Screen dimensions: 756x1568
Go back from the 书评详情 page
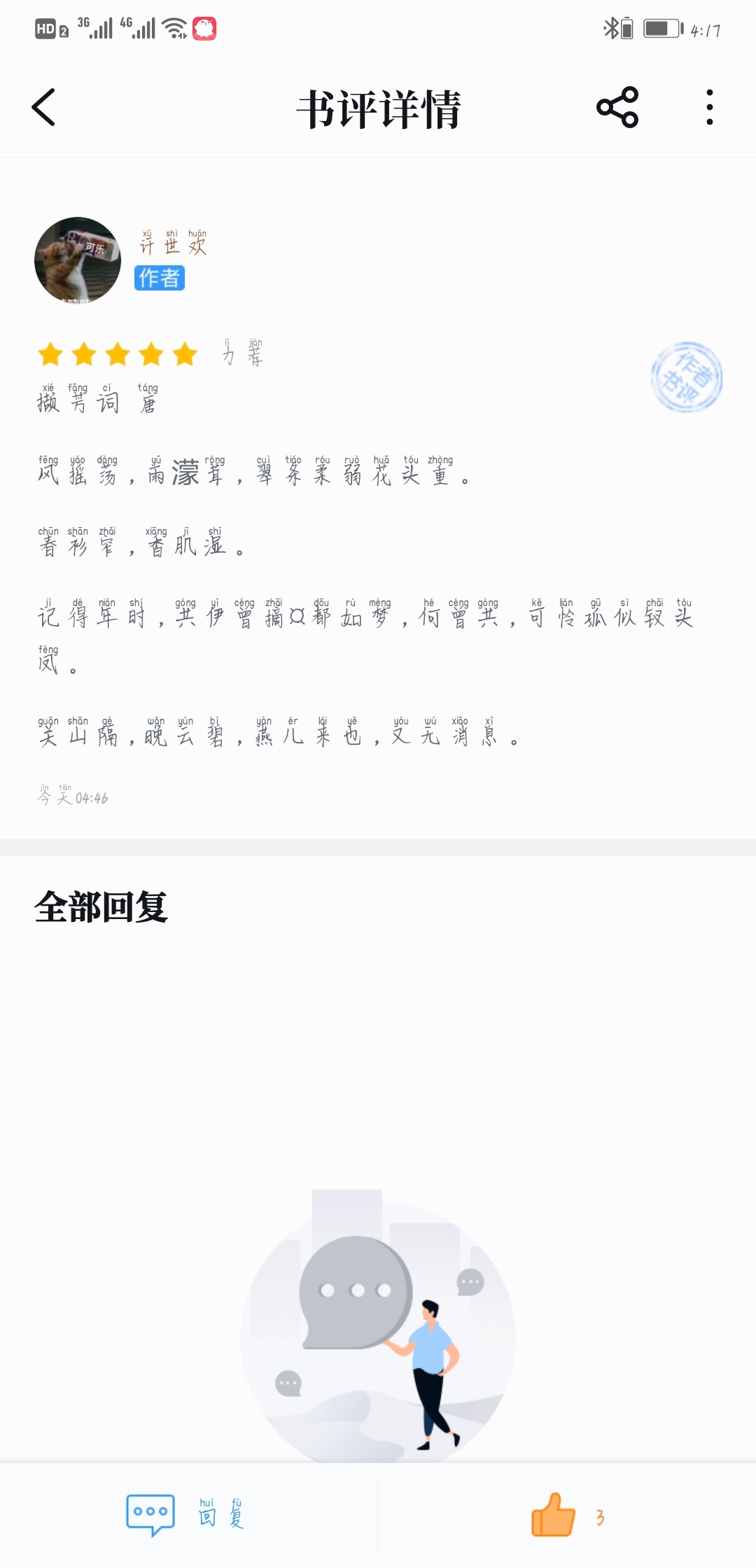[43, 108]
